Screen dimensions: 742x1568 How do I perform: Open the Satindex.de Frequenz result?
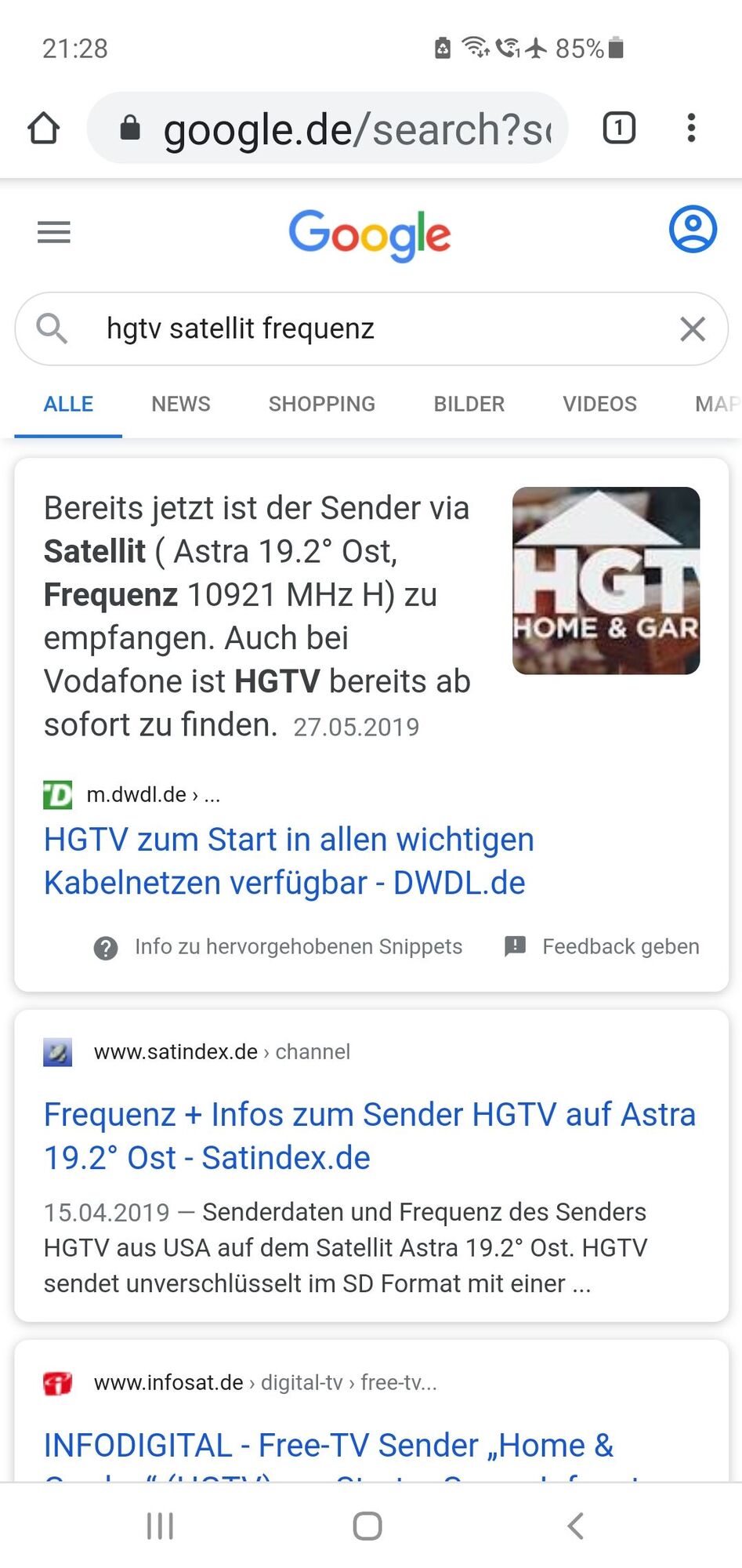click(x=369, y=1136)
